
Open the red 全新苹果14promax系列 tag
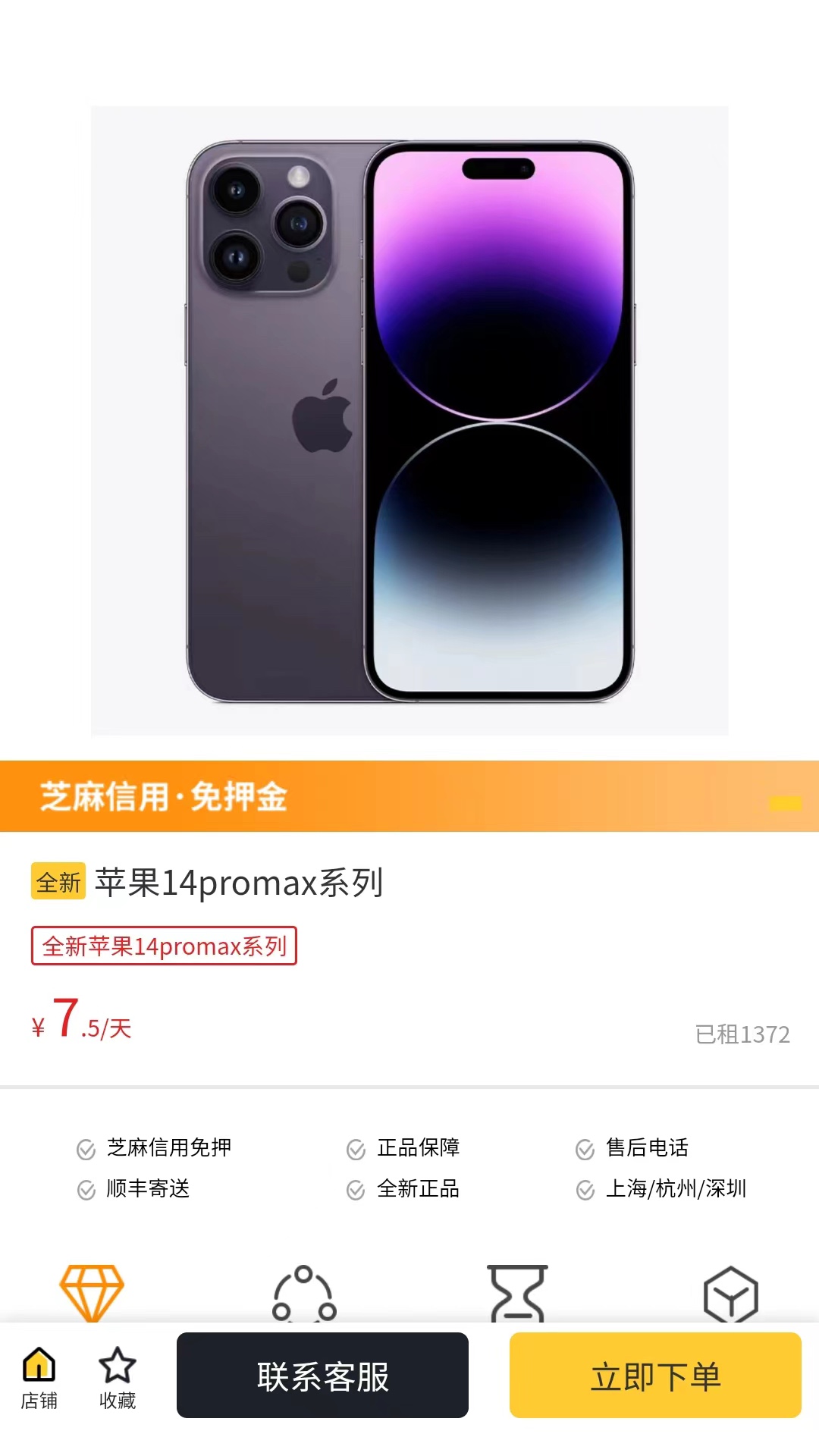point(164,946)
